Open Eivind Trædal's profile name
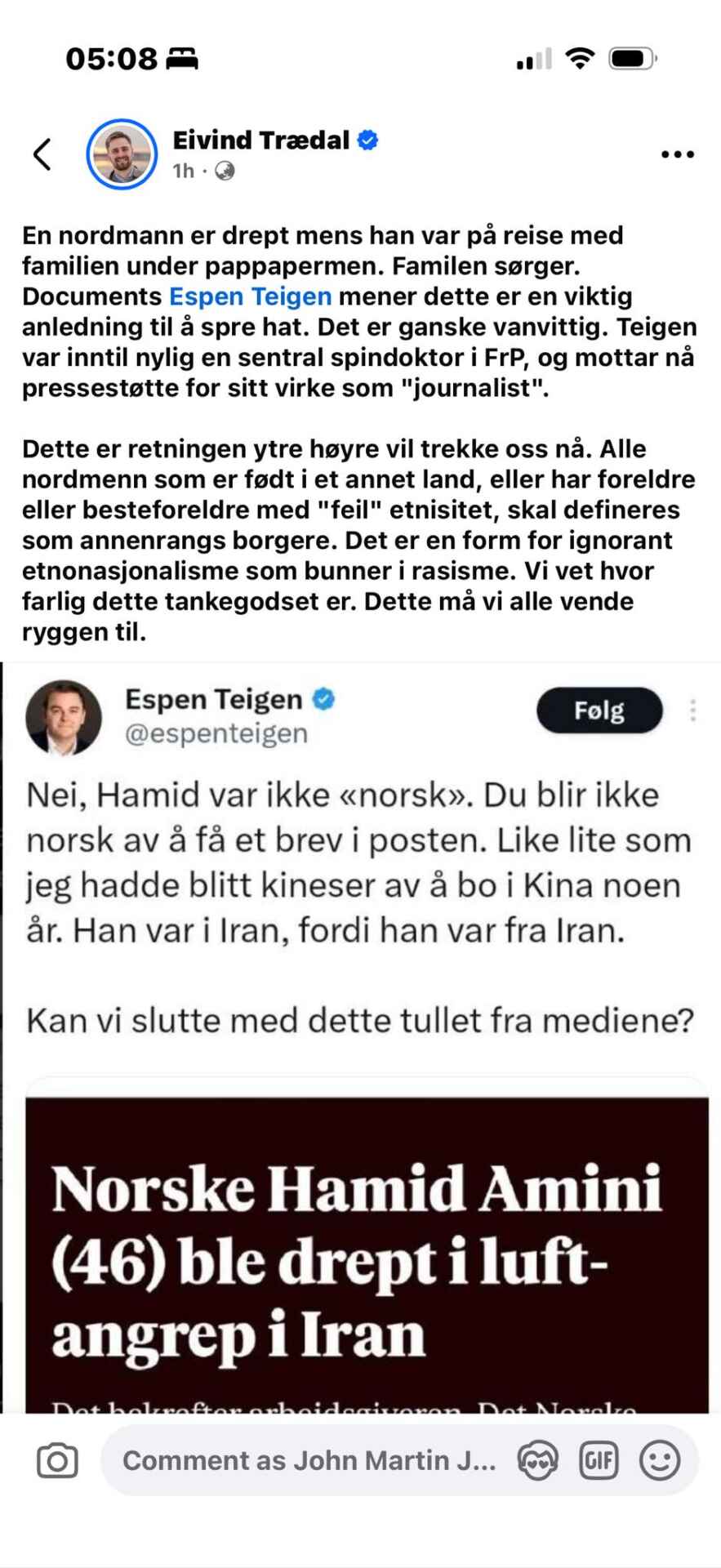Viewport: 721px width, 1568px height. click(260, 140)
